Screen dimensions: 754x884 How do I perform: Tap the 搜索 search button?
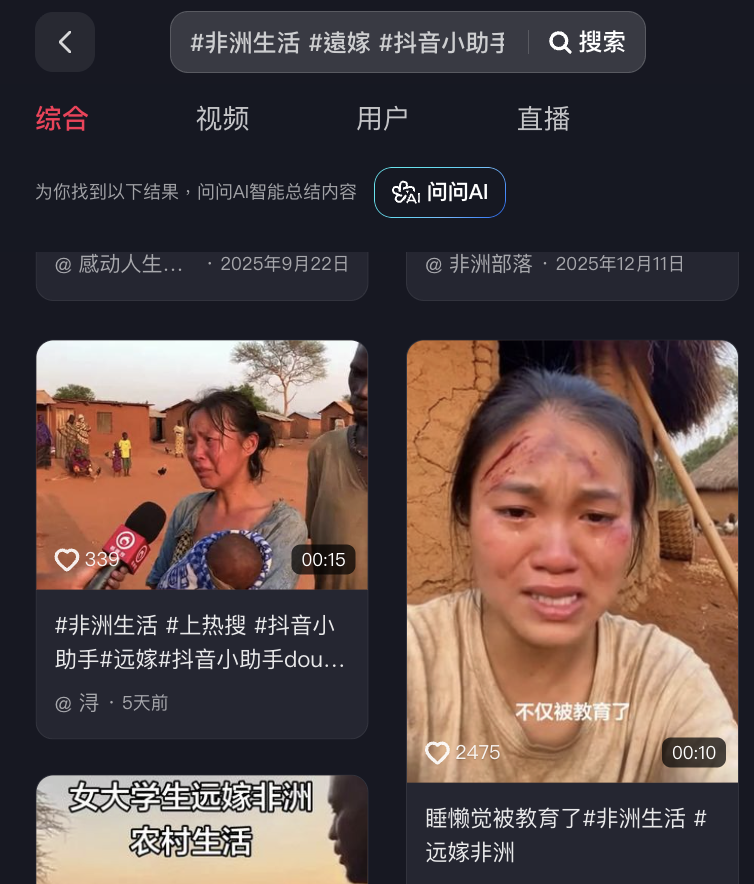click(x=588, y=42)
